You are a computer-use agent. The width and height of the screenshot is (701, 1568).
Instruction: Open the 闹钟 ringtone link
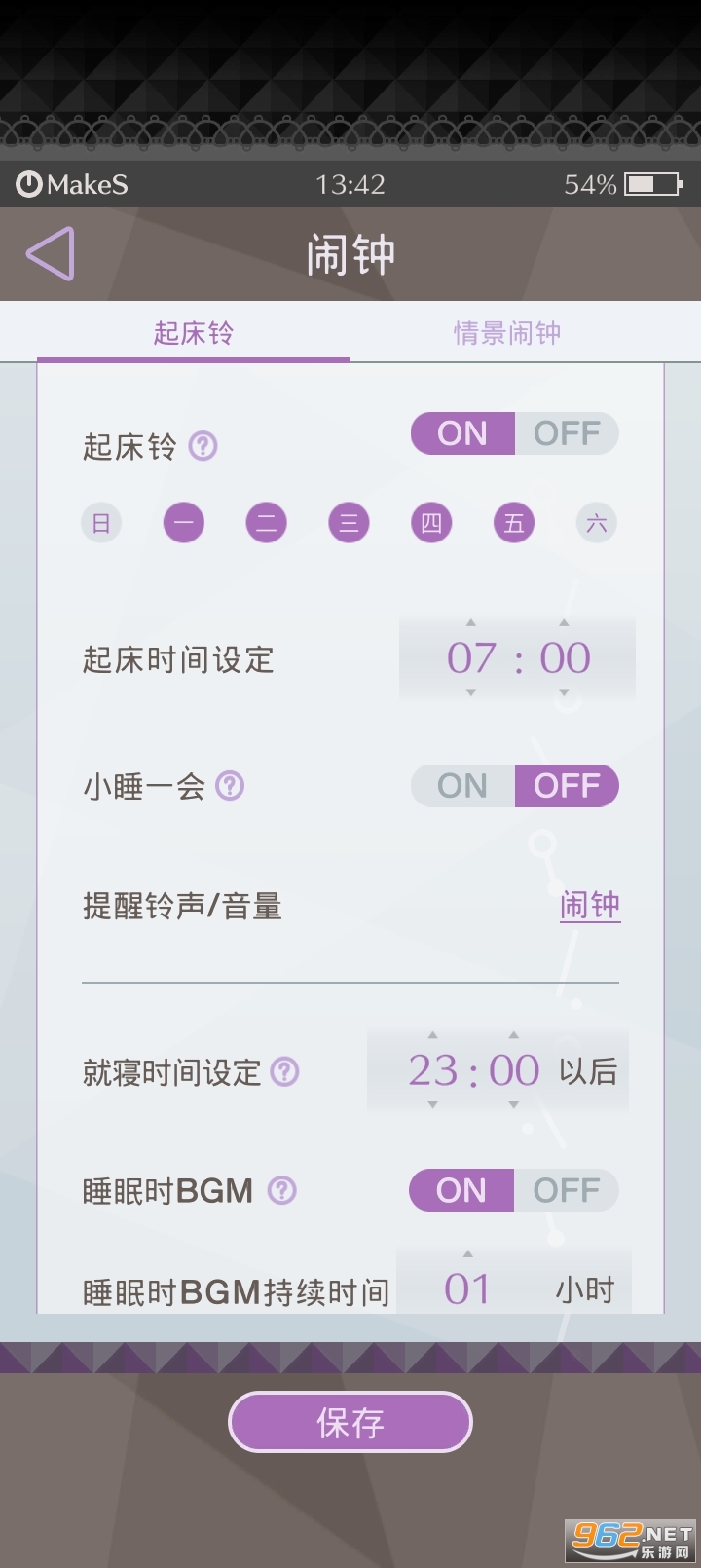[589, 906]
